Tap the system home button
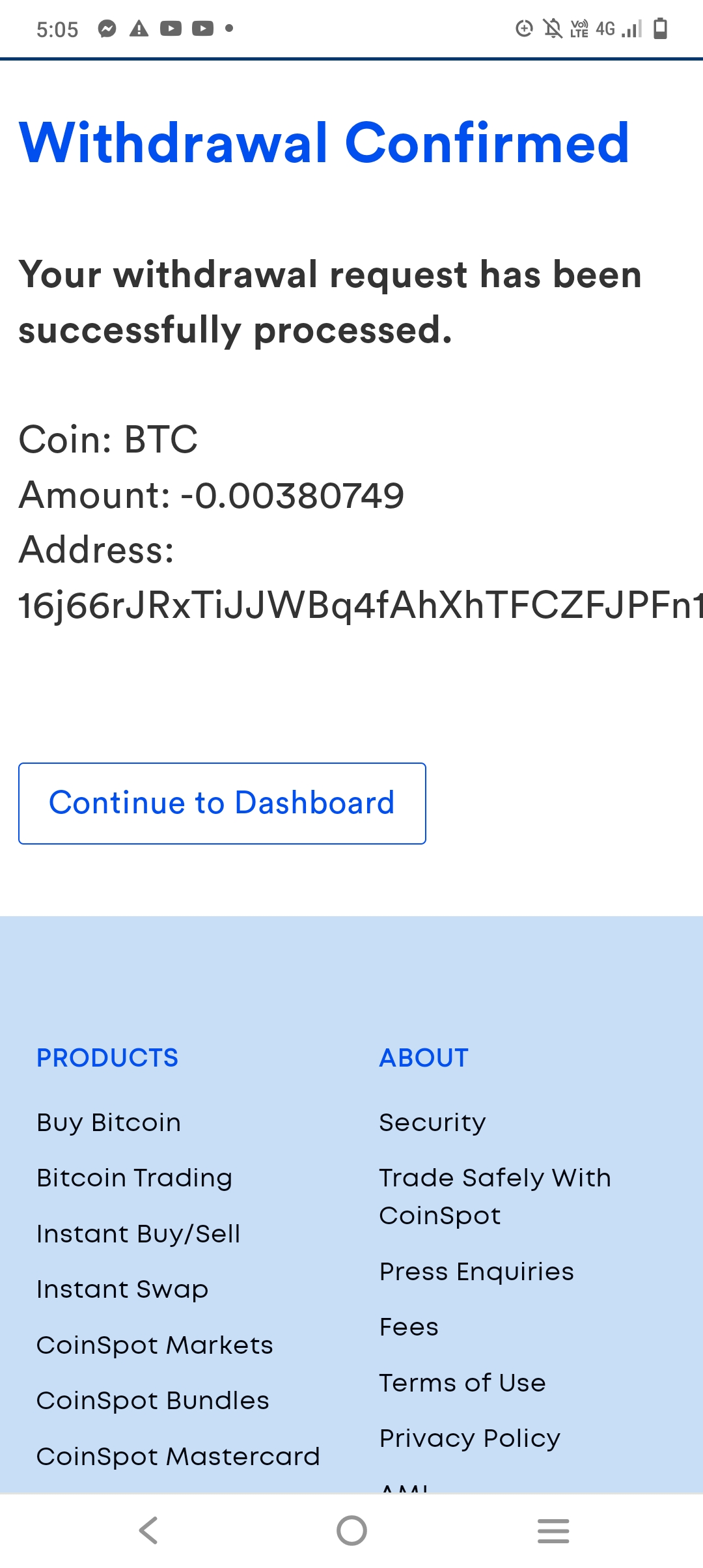This screenshot has height=1568, width=703. (351, 1530)
